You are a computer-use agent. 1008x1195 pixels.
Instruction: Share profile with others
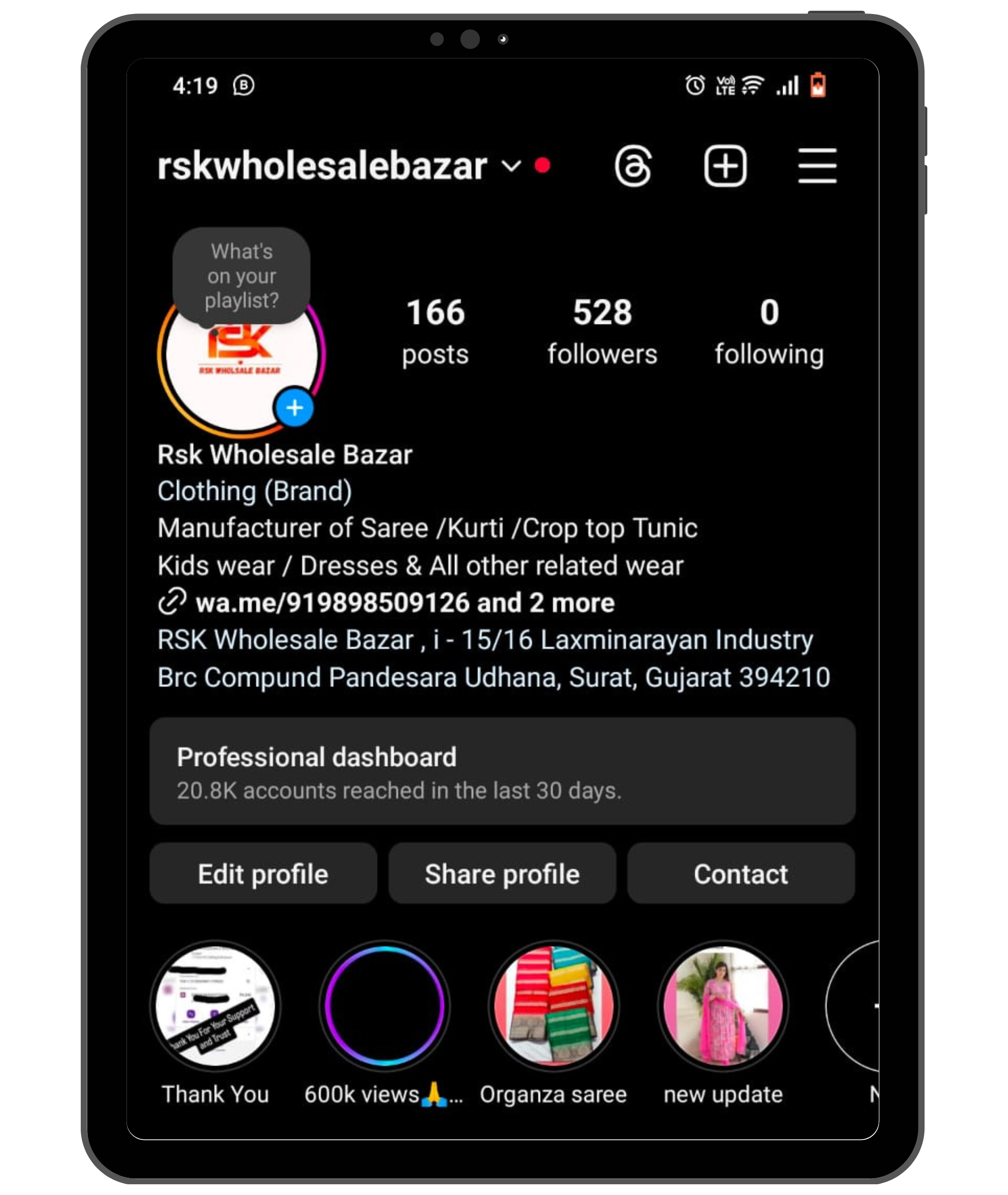pos(502,874)
